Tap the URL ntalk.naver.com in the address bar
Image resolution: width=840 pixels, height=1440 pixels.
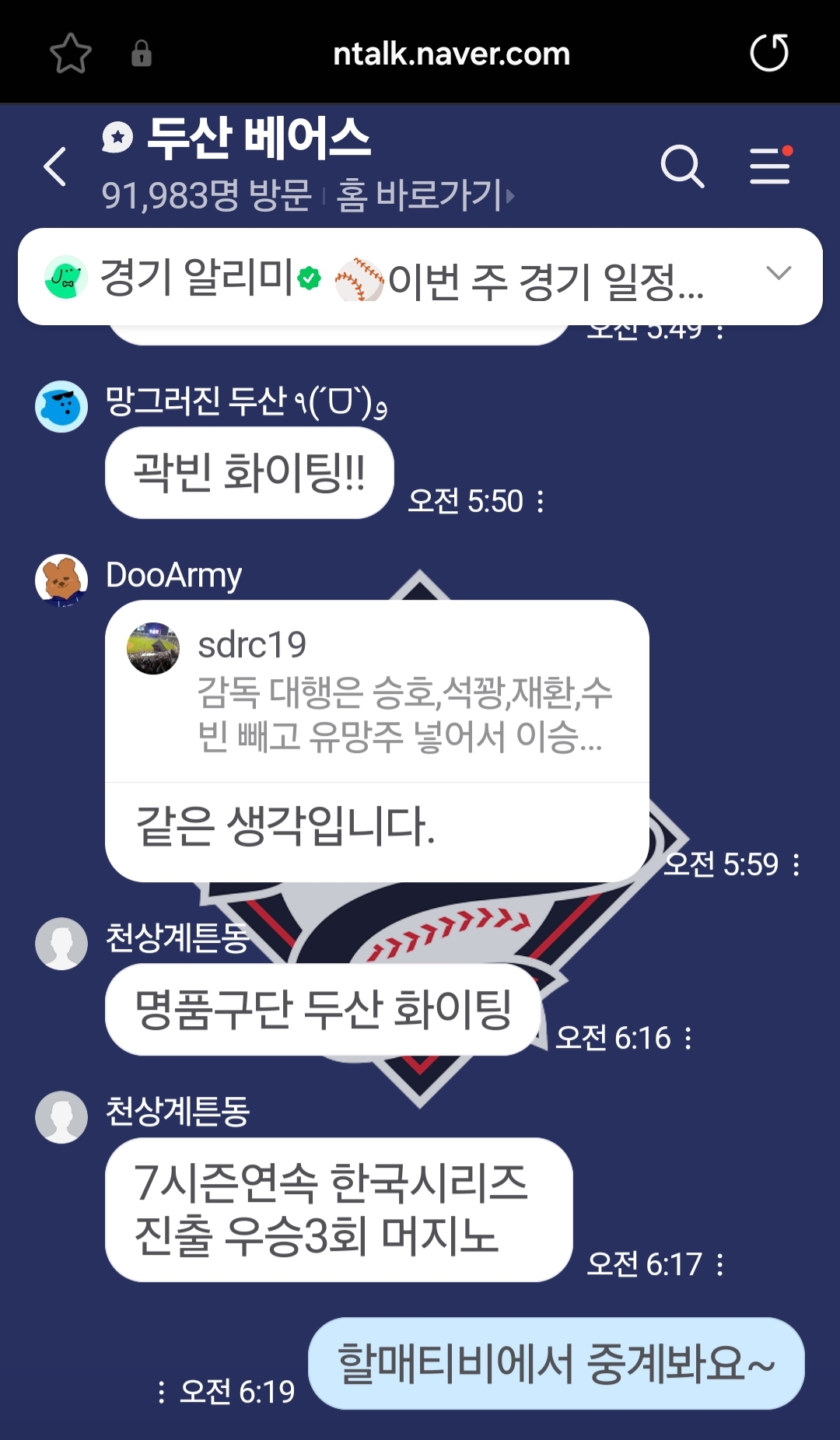[451, 54]
